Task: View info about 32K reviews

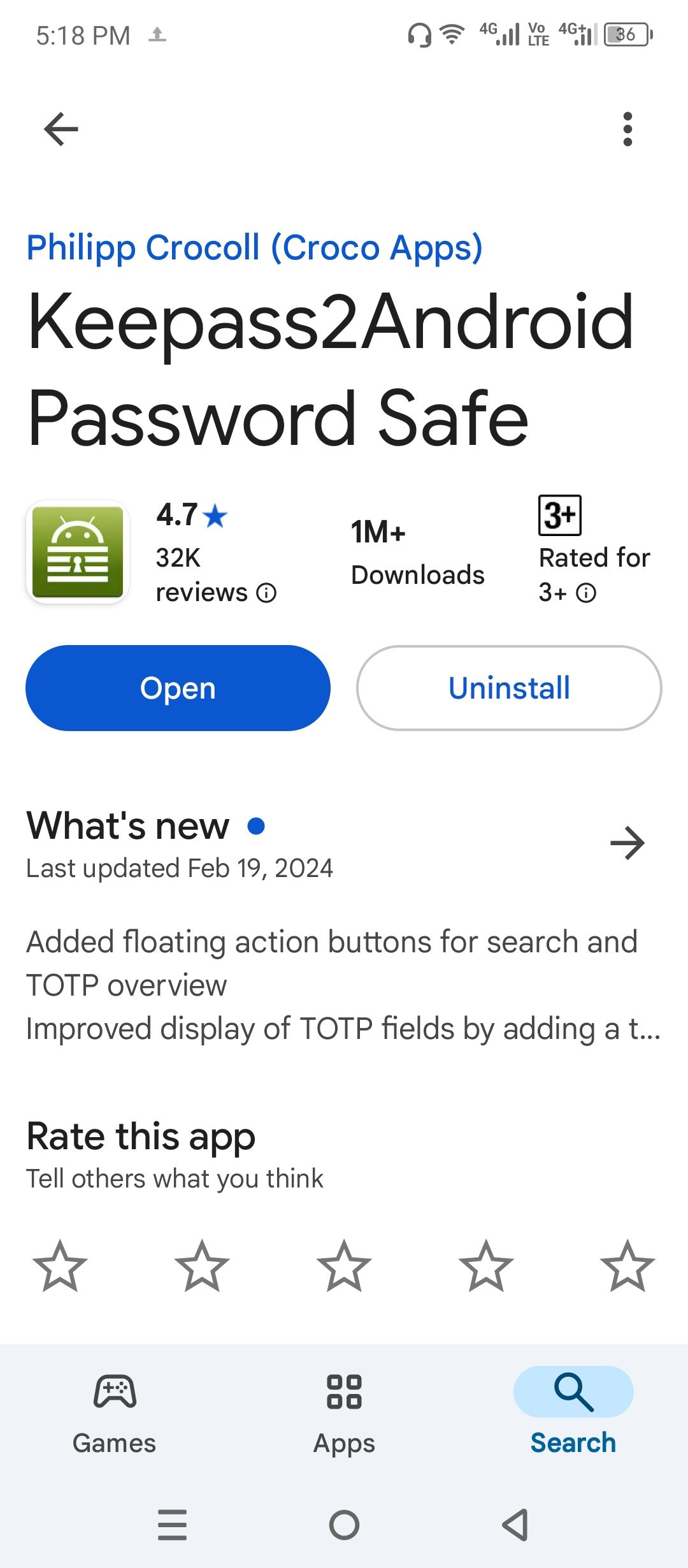Action: coord(266,593)
